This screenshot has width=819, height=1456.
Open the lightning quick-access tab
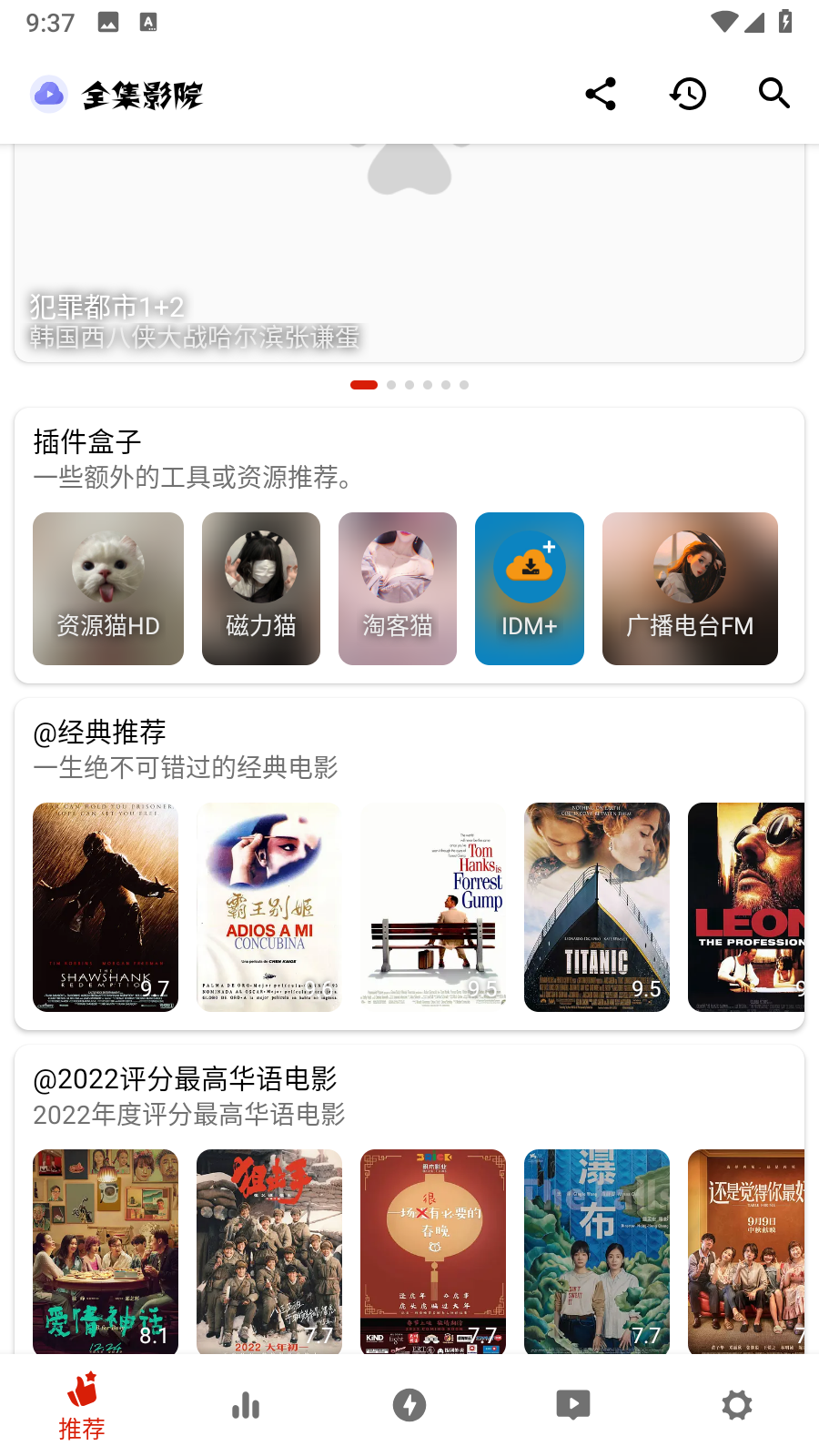(409, 1405)
